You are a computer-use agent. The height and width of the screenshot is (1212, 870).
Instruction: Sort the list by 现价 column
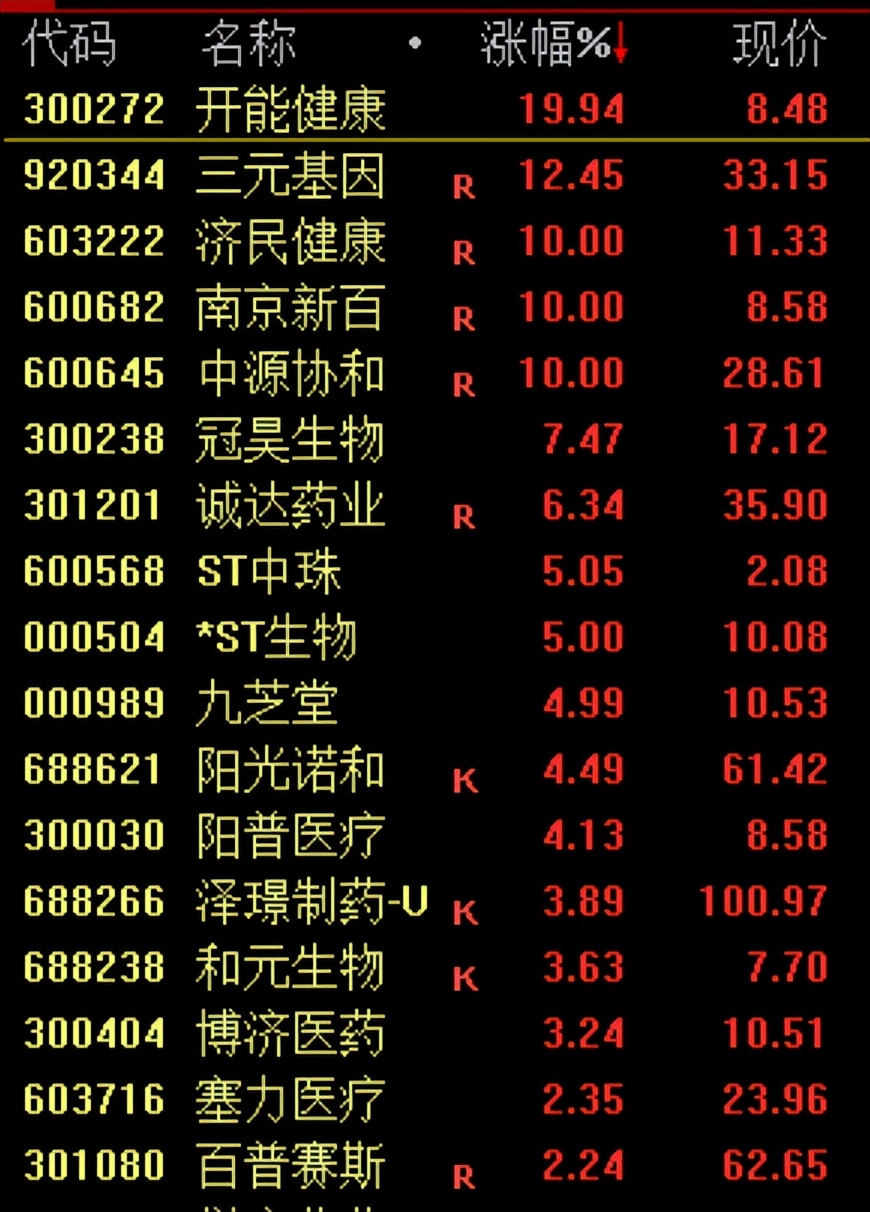point(780,44)
